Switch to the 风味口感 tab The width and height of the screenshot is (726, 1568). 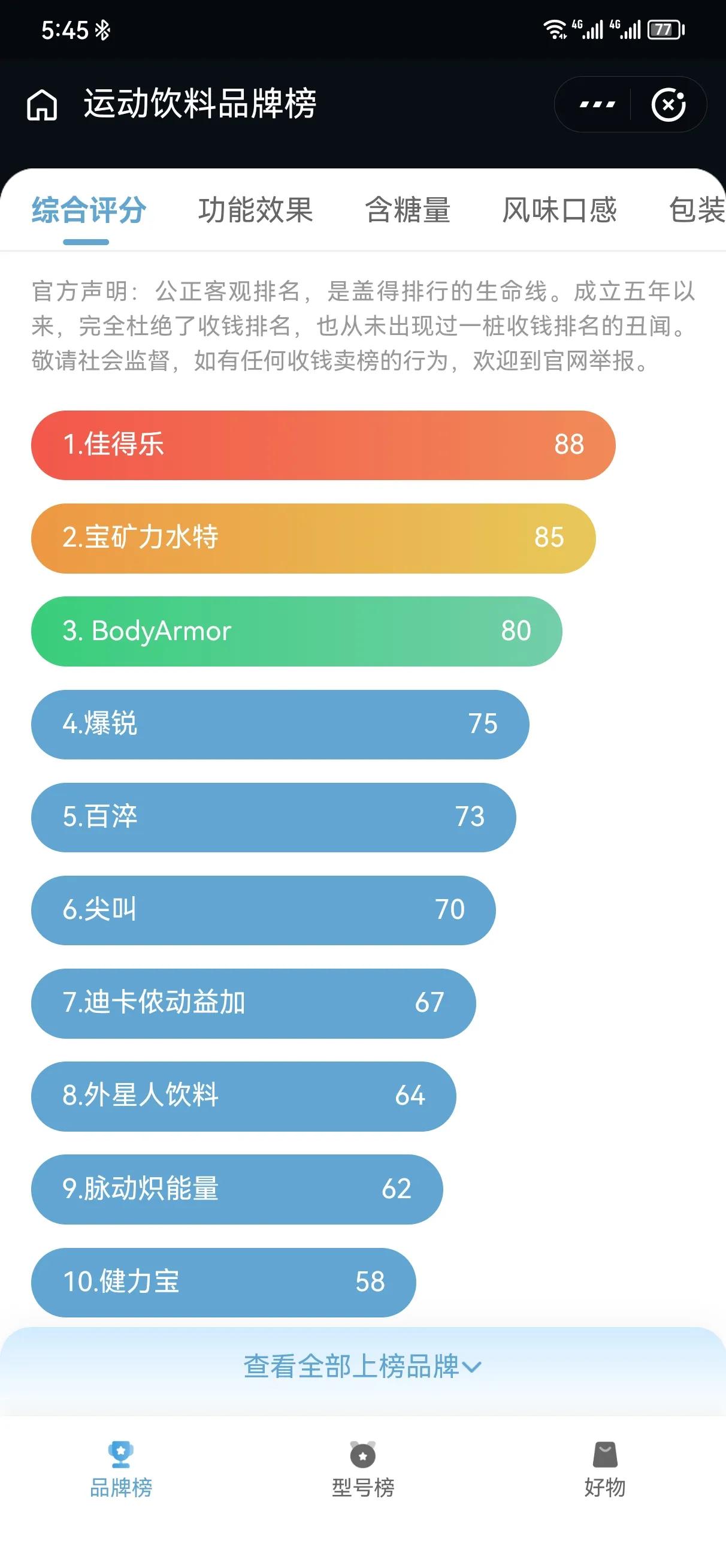pos(559,210)
